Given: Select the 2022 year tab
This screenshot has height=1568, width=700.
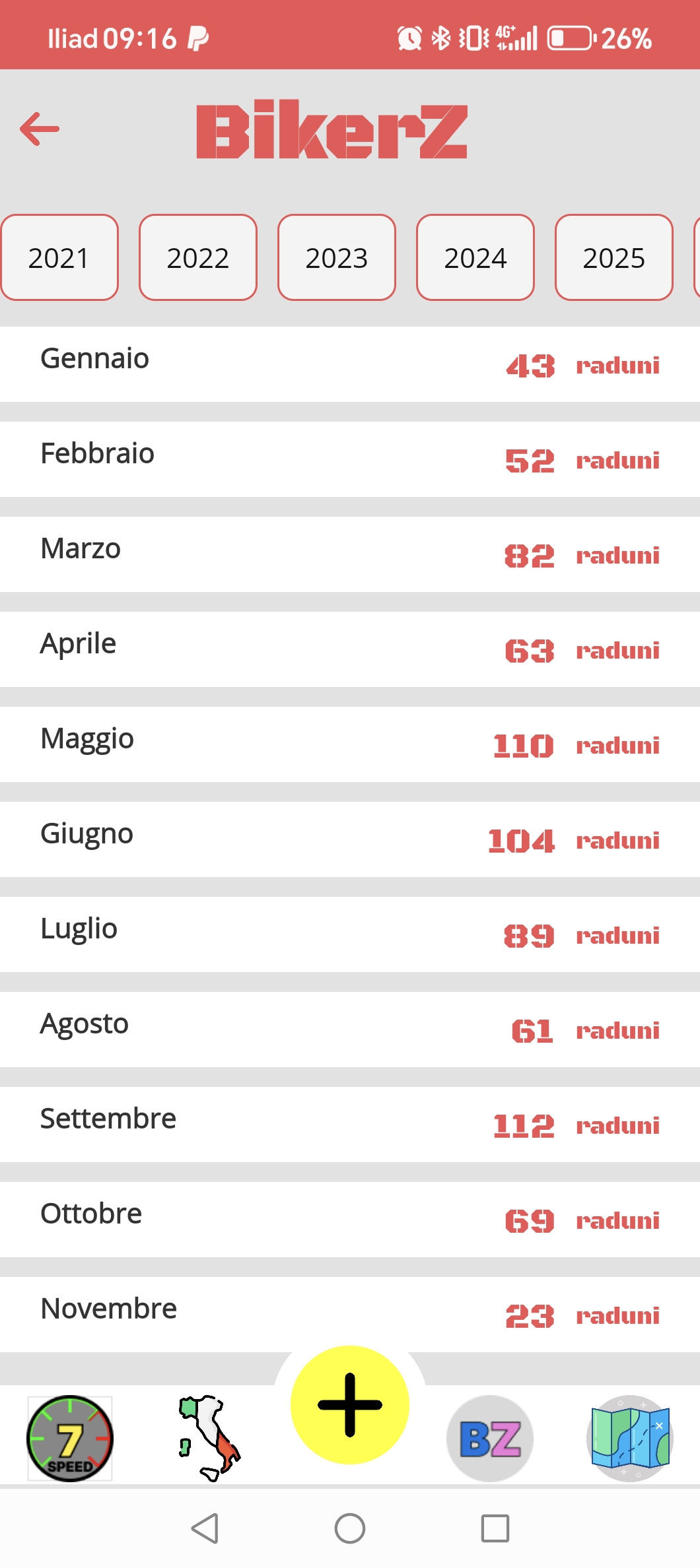Looking at the screenshot, I should tap(197, 257).
